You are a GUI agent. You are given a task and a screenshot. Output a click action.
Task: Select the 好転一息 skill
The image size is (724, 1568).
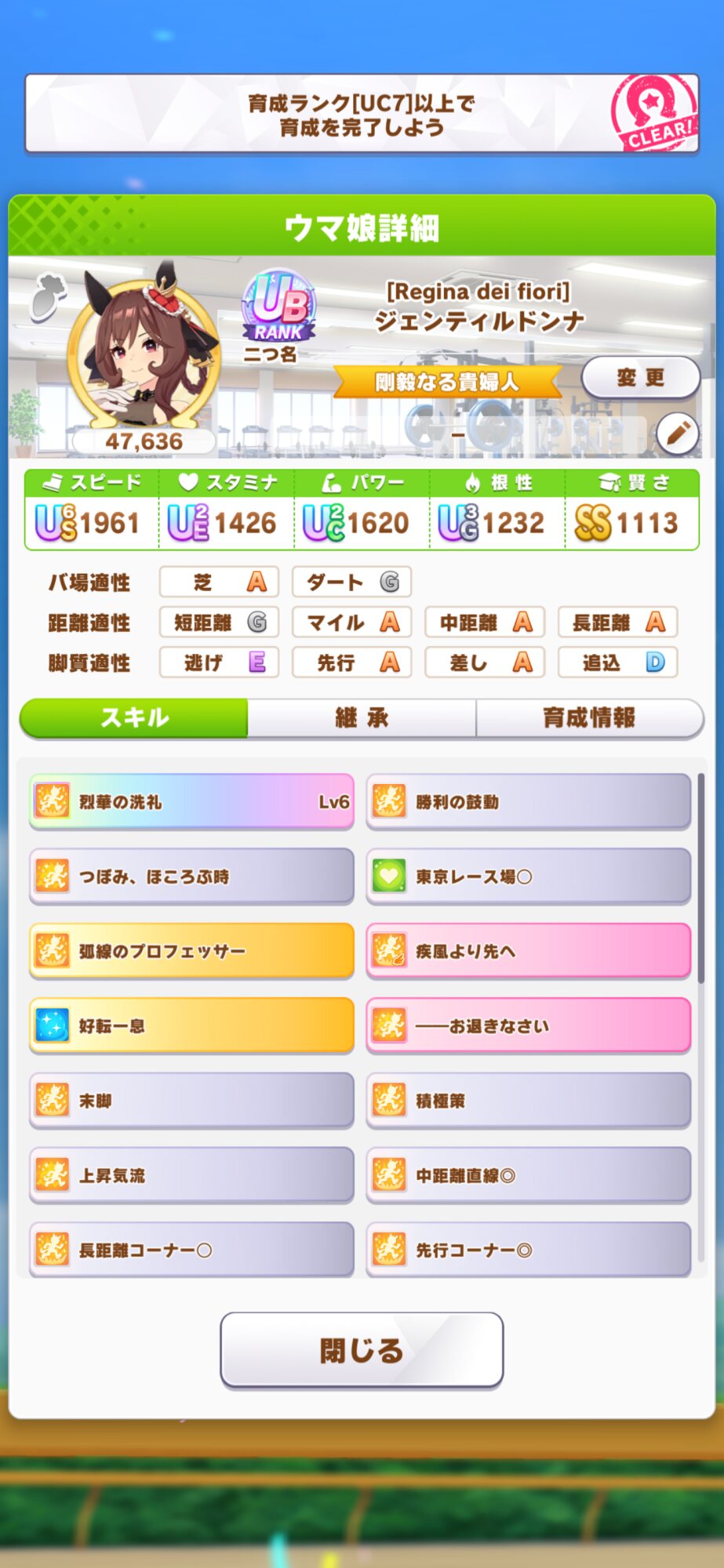tap(191, 1025)
